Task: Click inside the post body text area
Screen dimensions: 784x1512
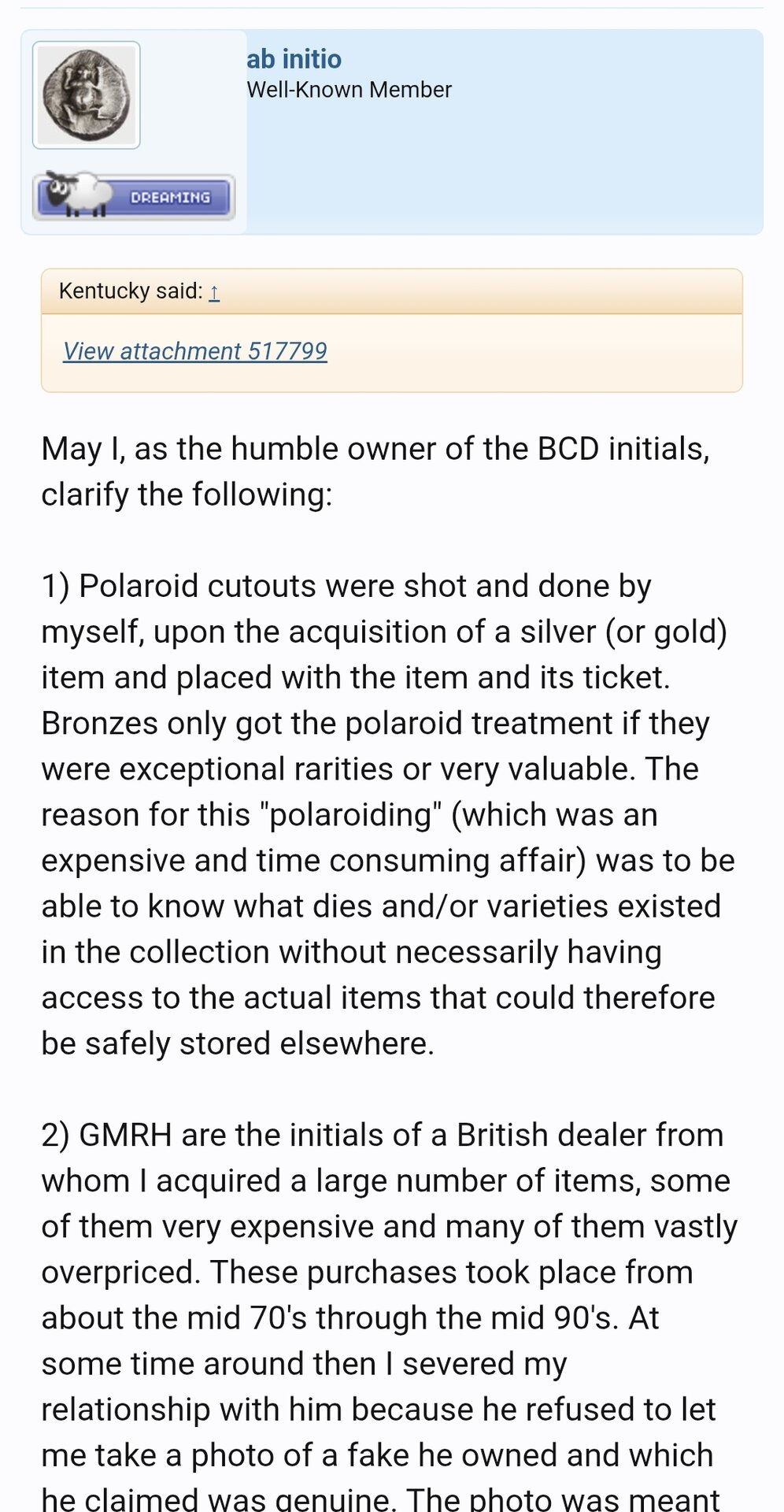Action: (386, 787)
